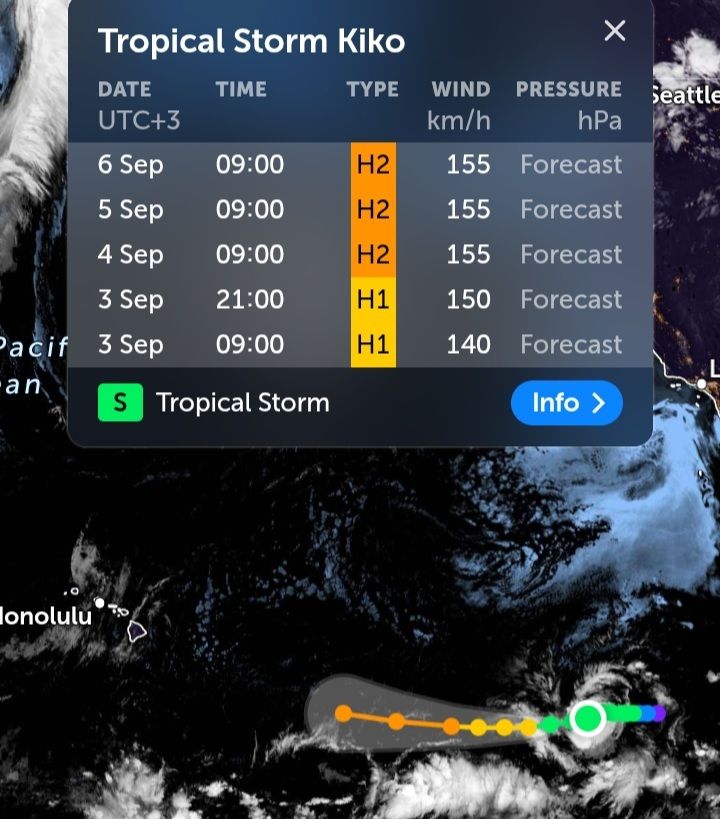Close the Tropical Storm Kiko panel
This screenshot has height=819, width=720.
click(615, 31)
